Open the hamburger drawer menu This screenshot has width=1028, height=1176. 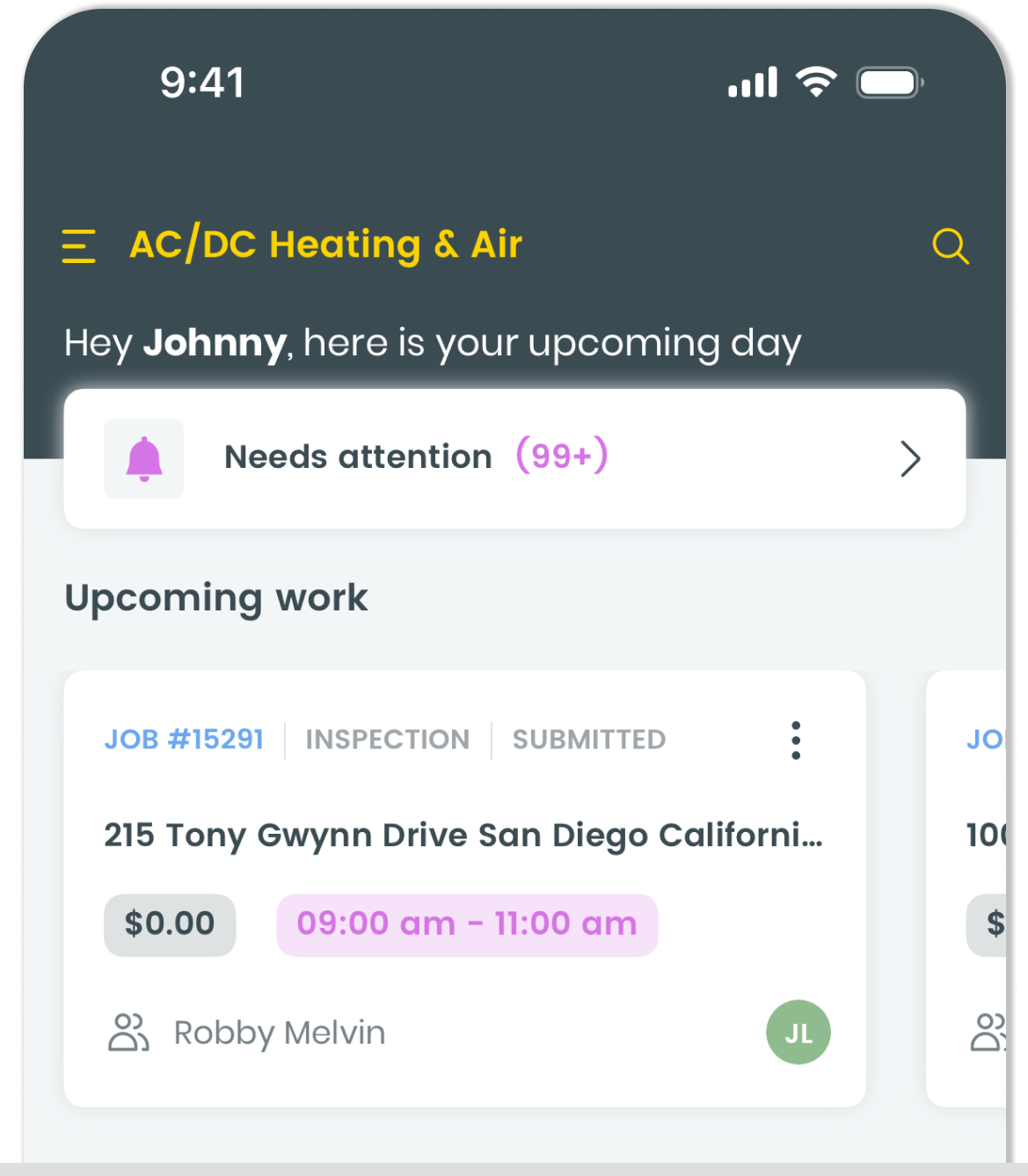(78, 246)
